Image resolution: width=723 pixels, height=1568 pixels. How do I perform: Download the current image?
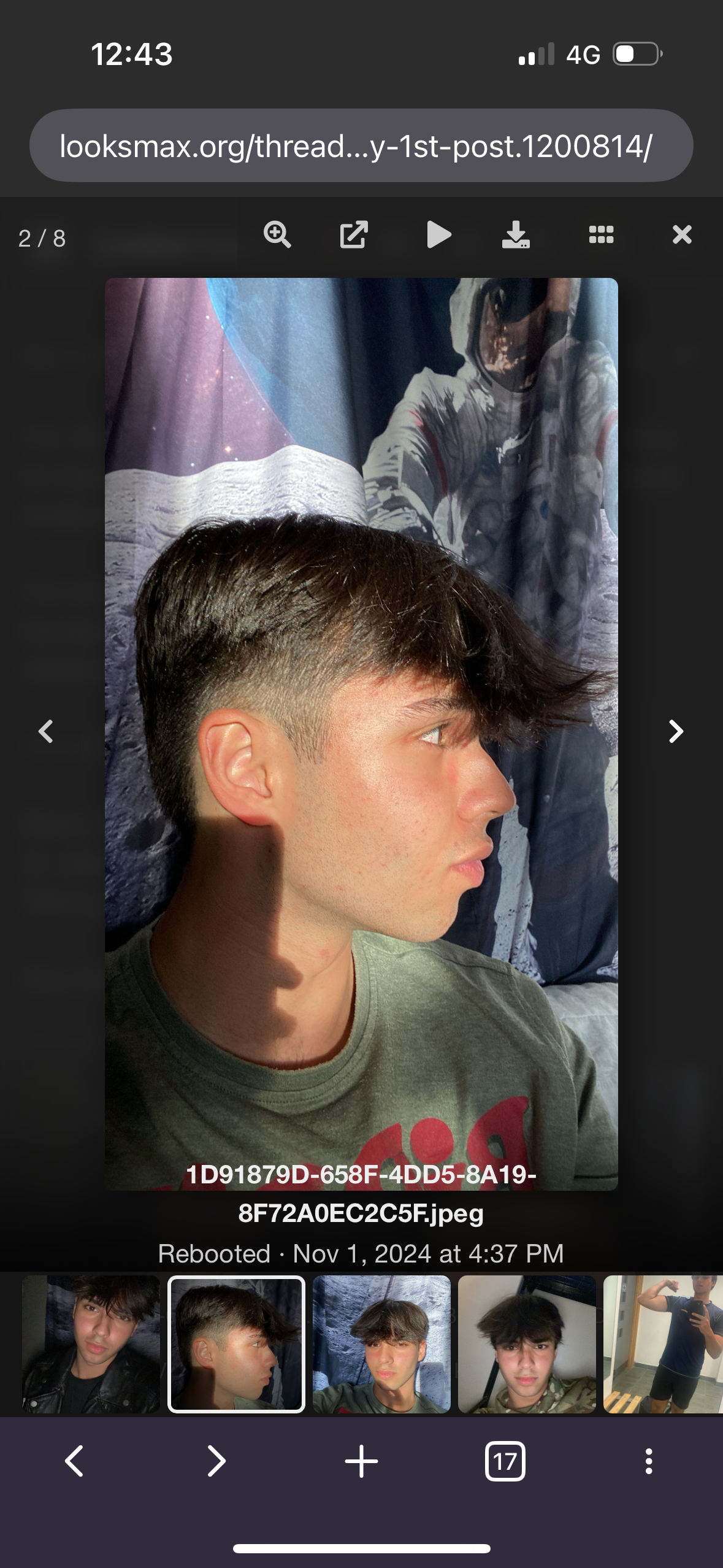pyautogui.click(x=516, y=235)
